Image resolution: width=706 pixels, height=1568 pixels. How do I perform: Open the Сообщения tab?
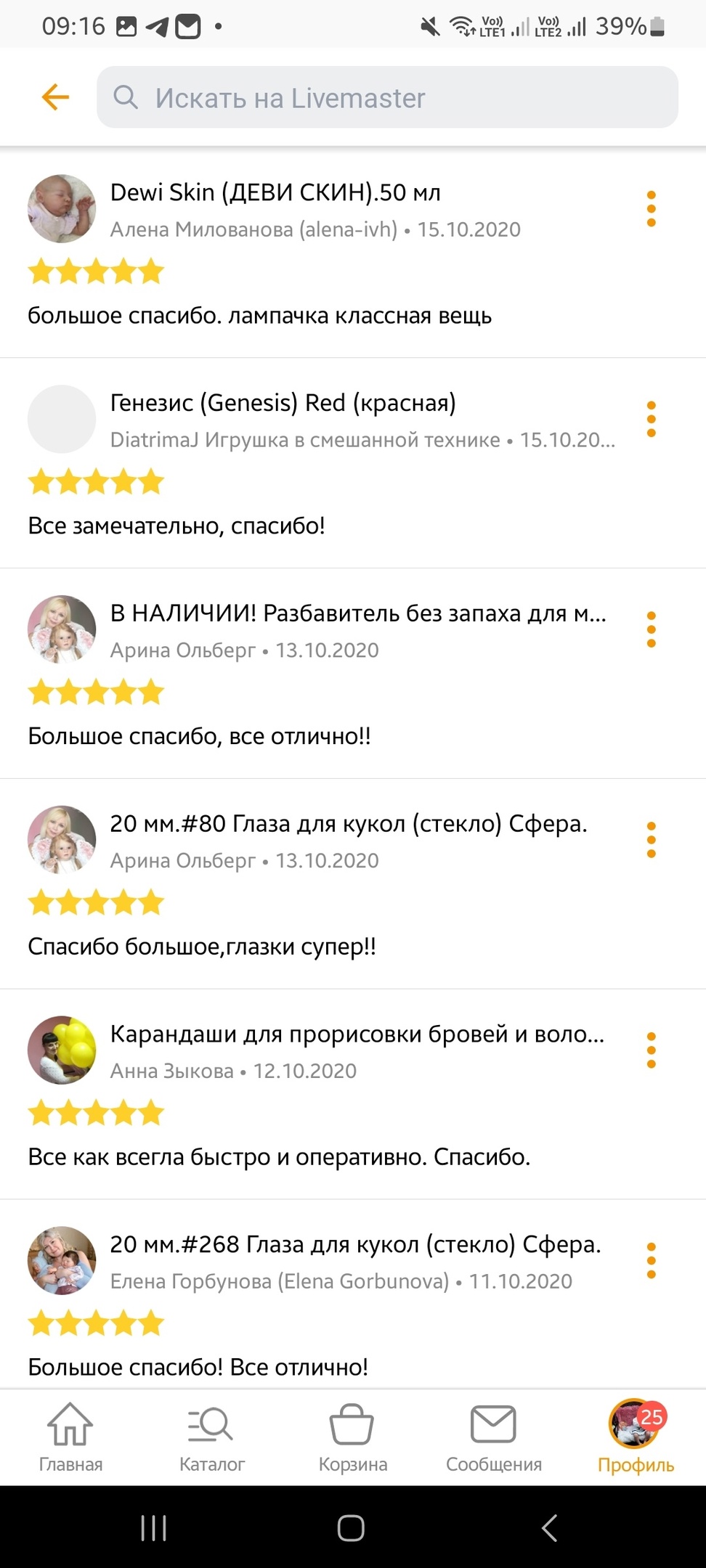pos(494,1437)
